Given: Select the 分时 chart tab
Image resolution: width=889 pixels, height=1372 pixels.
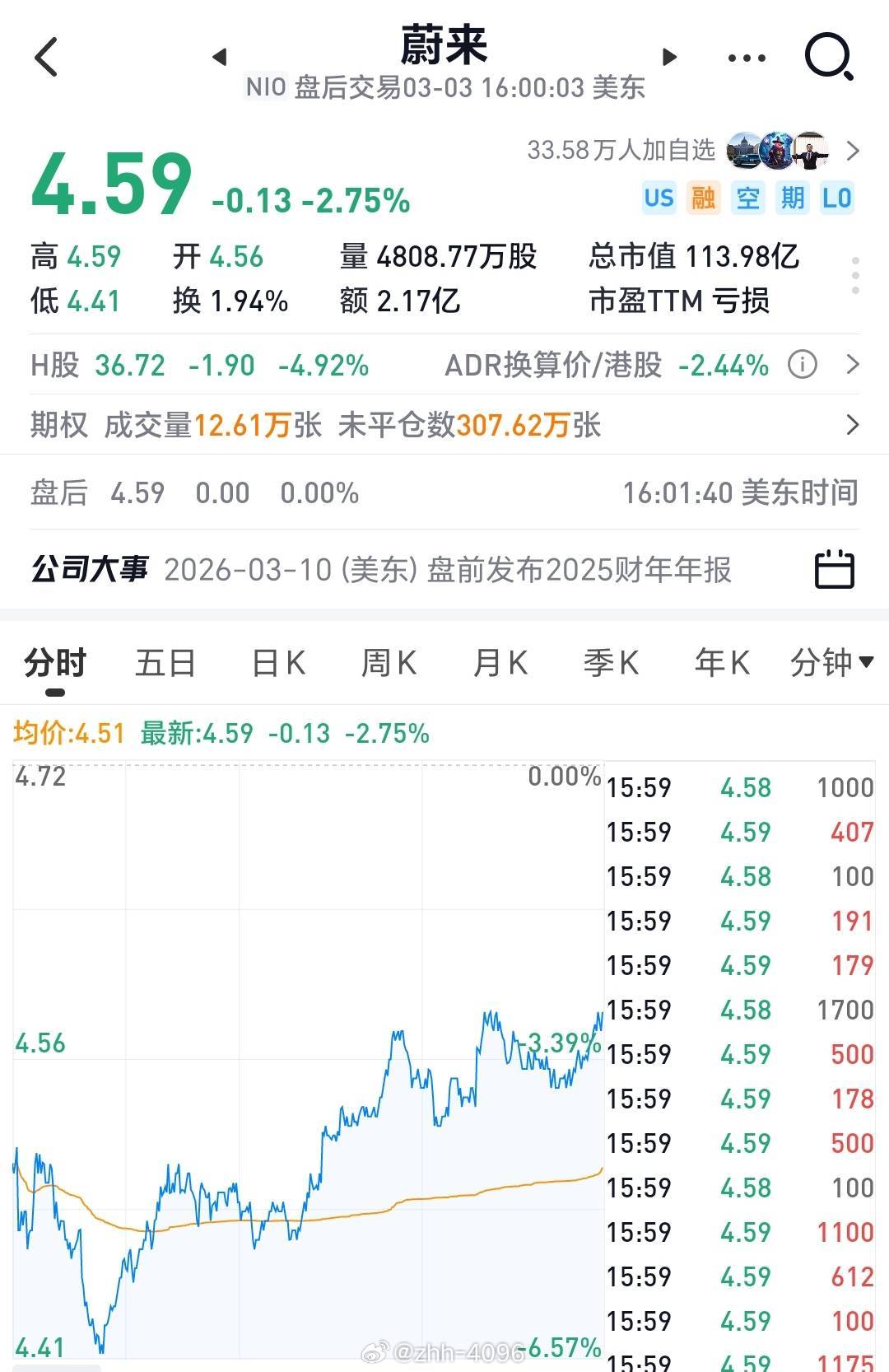Looking at the screenshot, I should (x=55, y=662).
